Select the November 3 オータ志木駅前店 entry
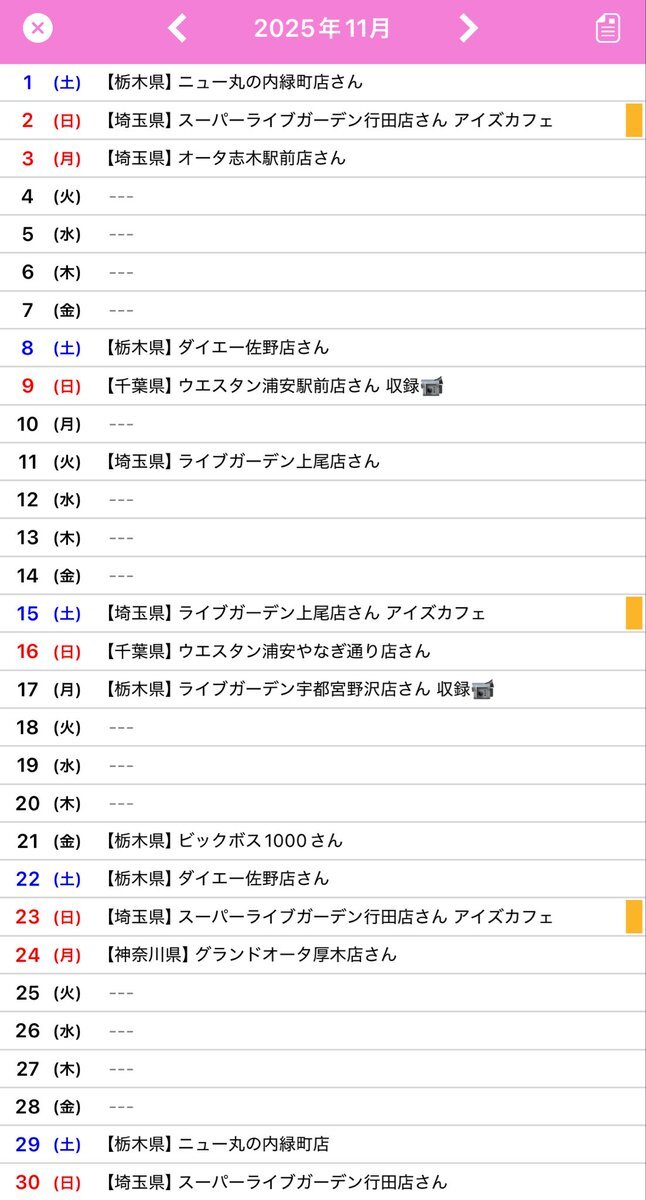 [x=323, y=158]
